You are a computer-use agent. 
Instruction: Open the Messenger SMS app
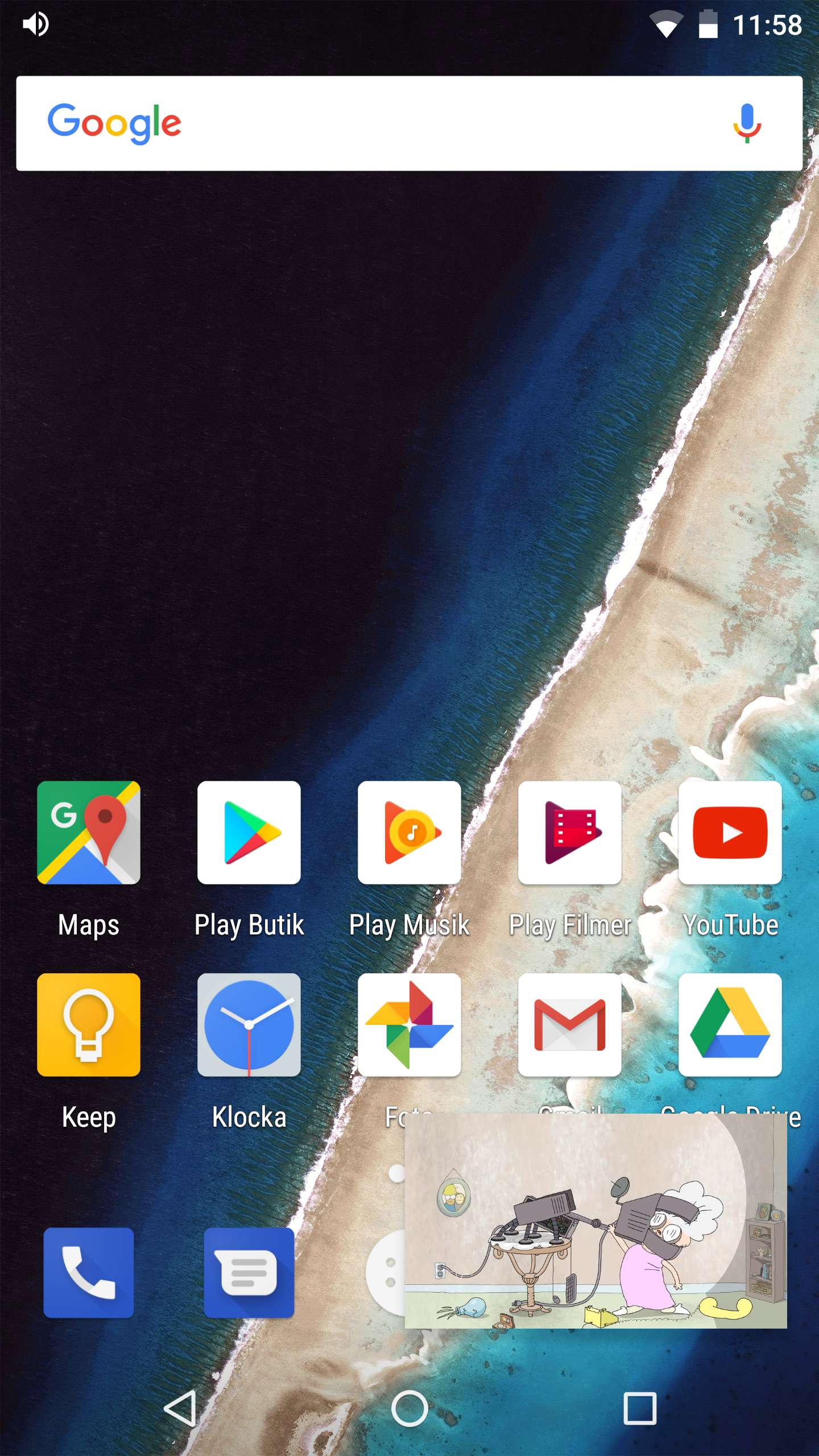point(249,1273)
